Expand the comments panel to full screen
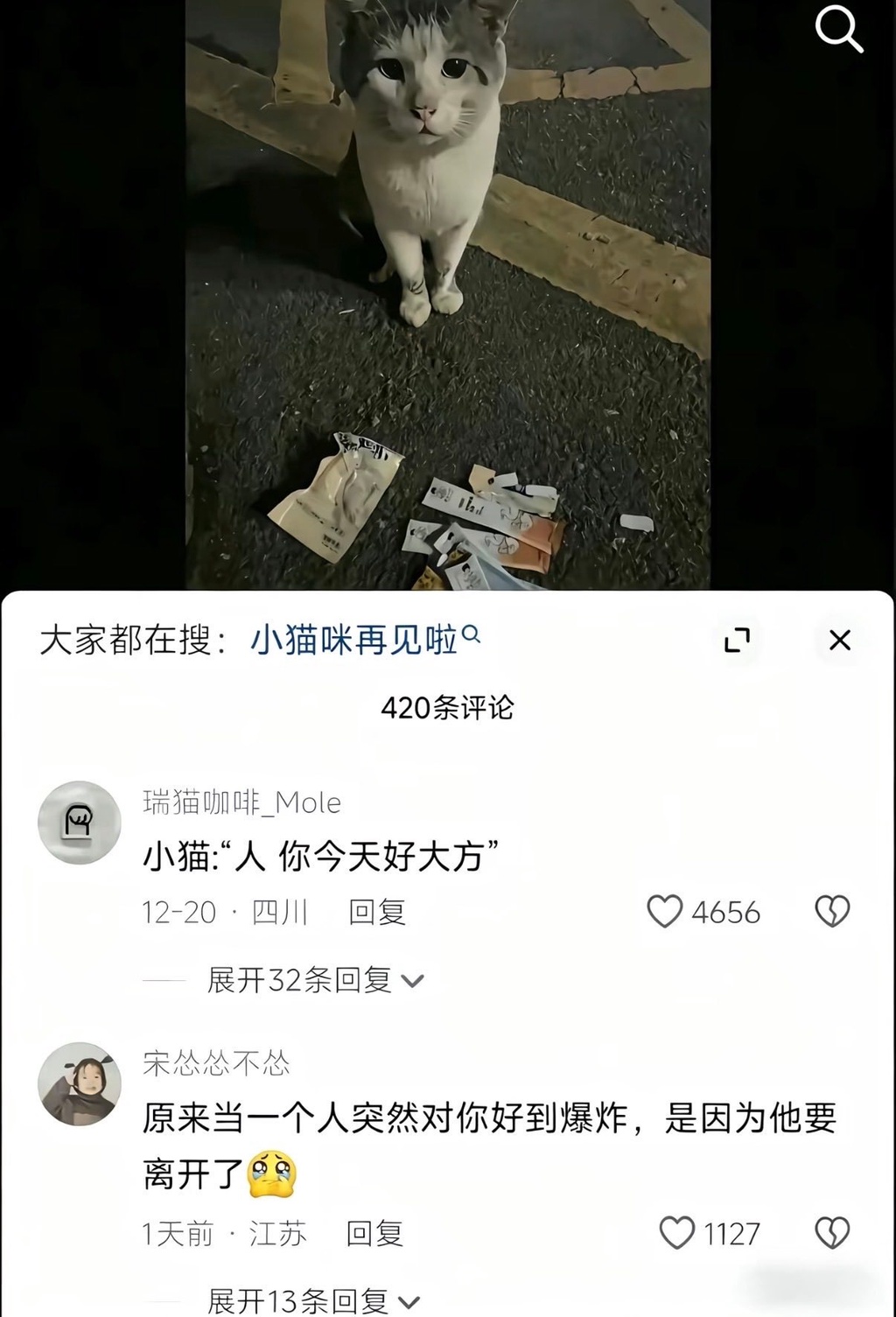This screenshot has height=1317, width=896. point(737,641)
